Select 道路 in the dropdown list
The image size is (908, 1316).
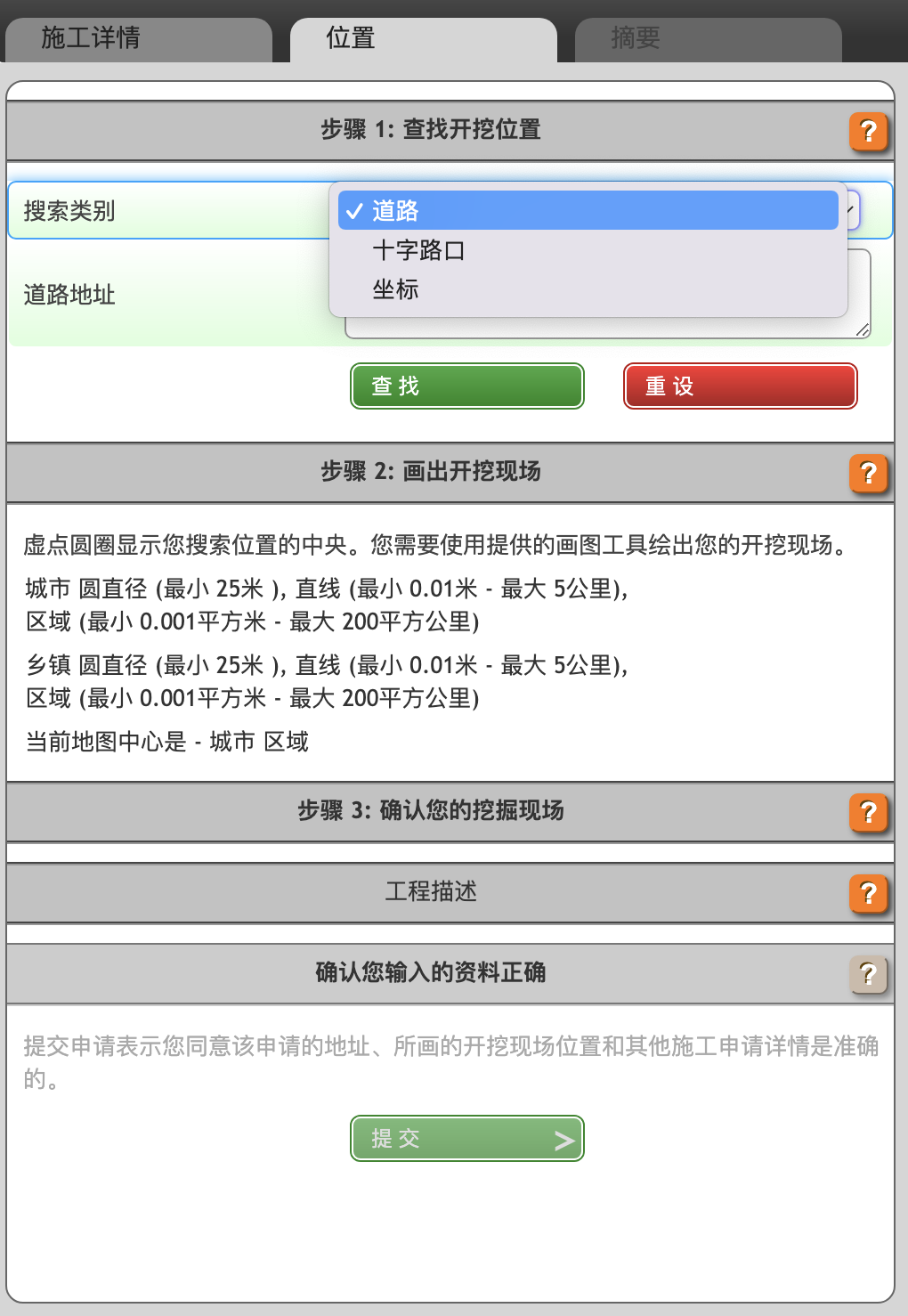point(588,211)
